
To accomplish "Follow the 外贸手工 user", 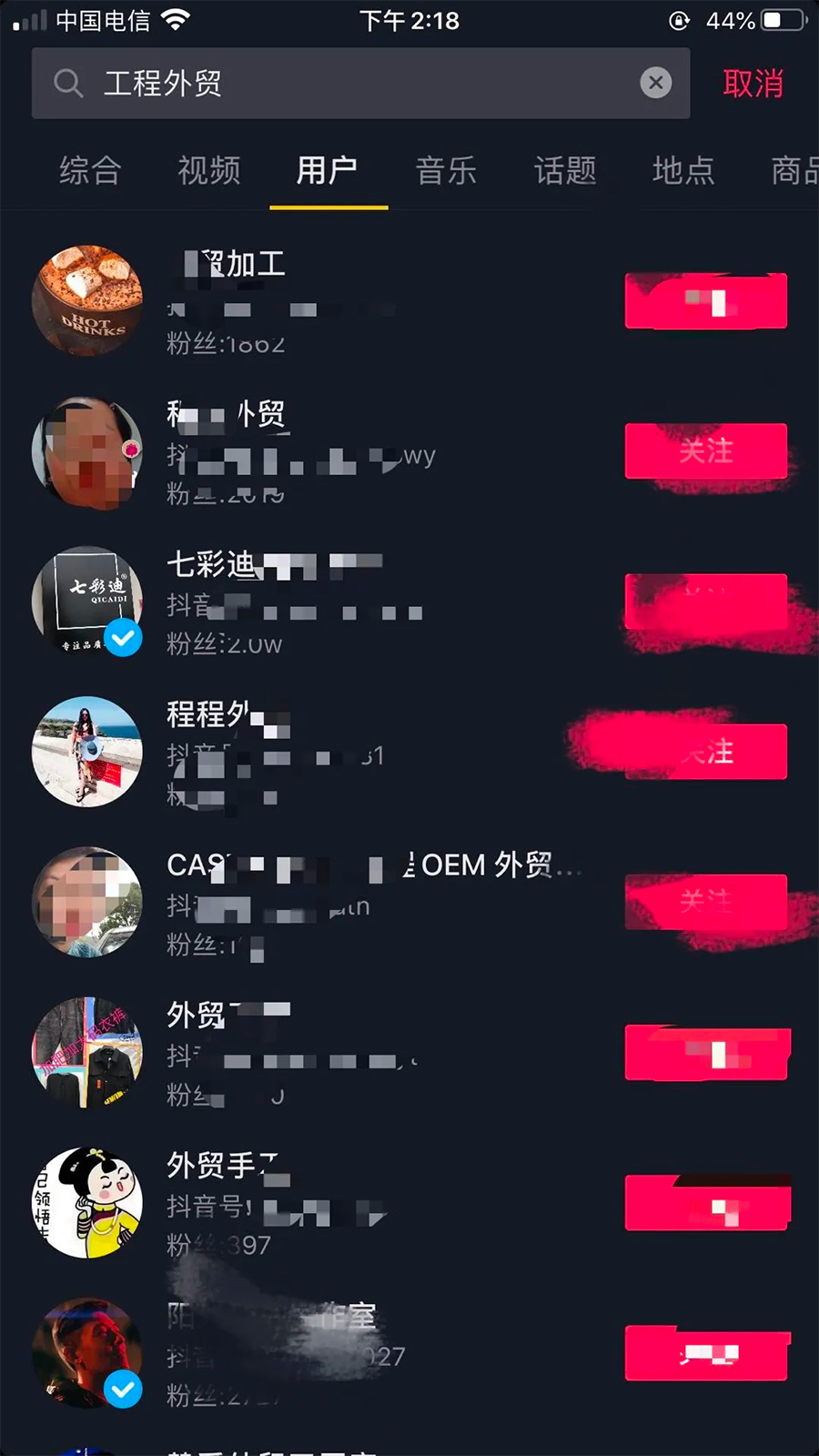I will point(705,1202).
